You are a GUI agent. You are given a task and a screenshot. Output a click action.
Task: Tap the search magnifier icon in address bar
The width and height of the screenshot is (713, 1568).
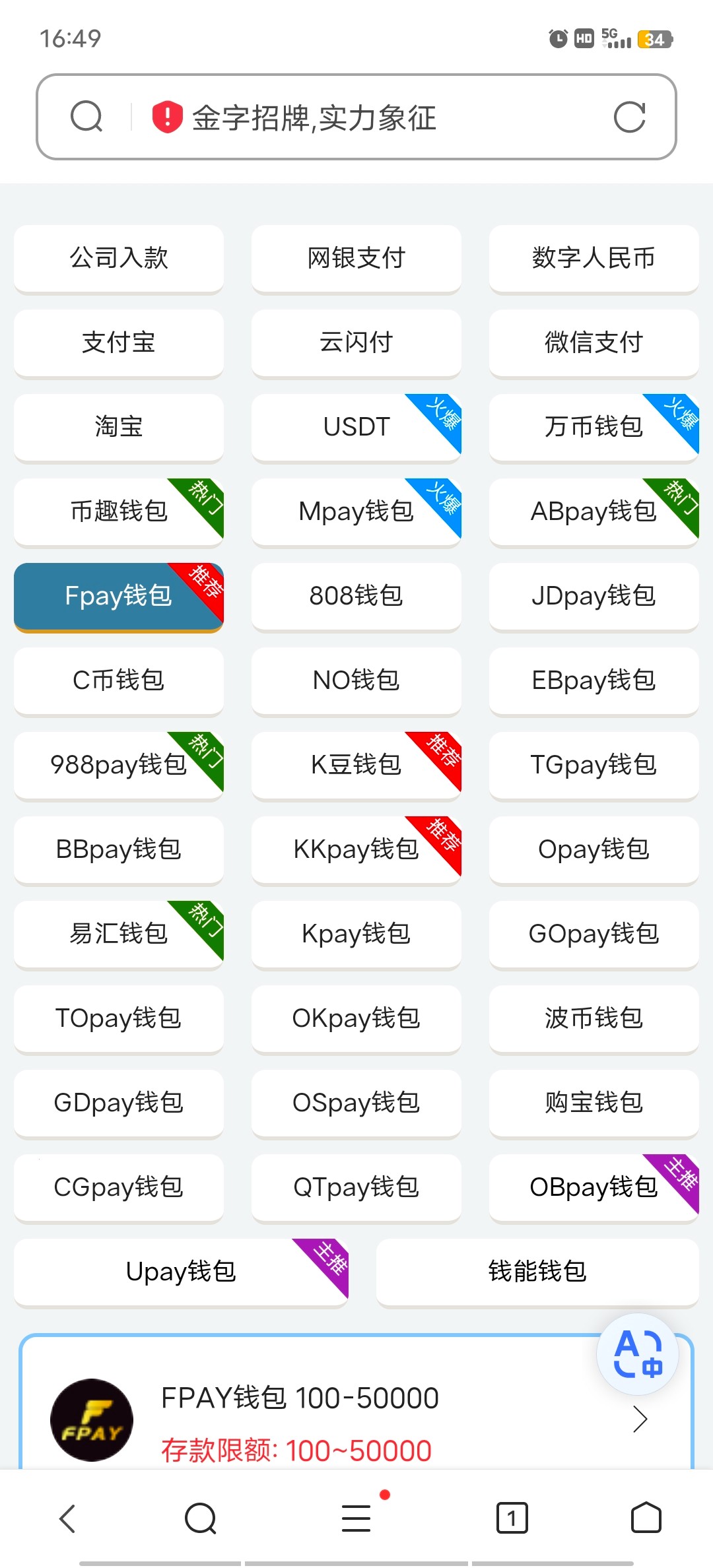86,117
